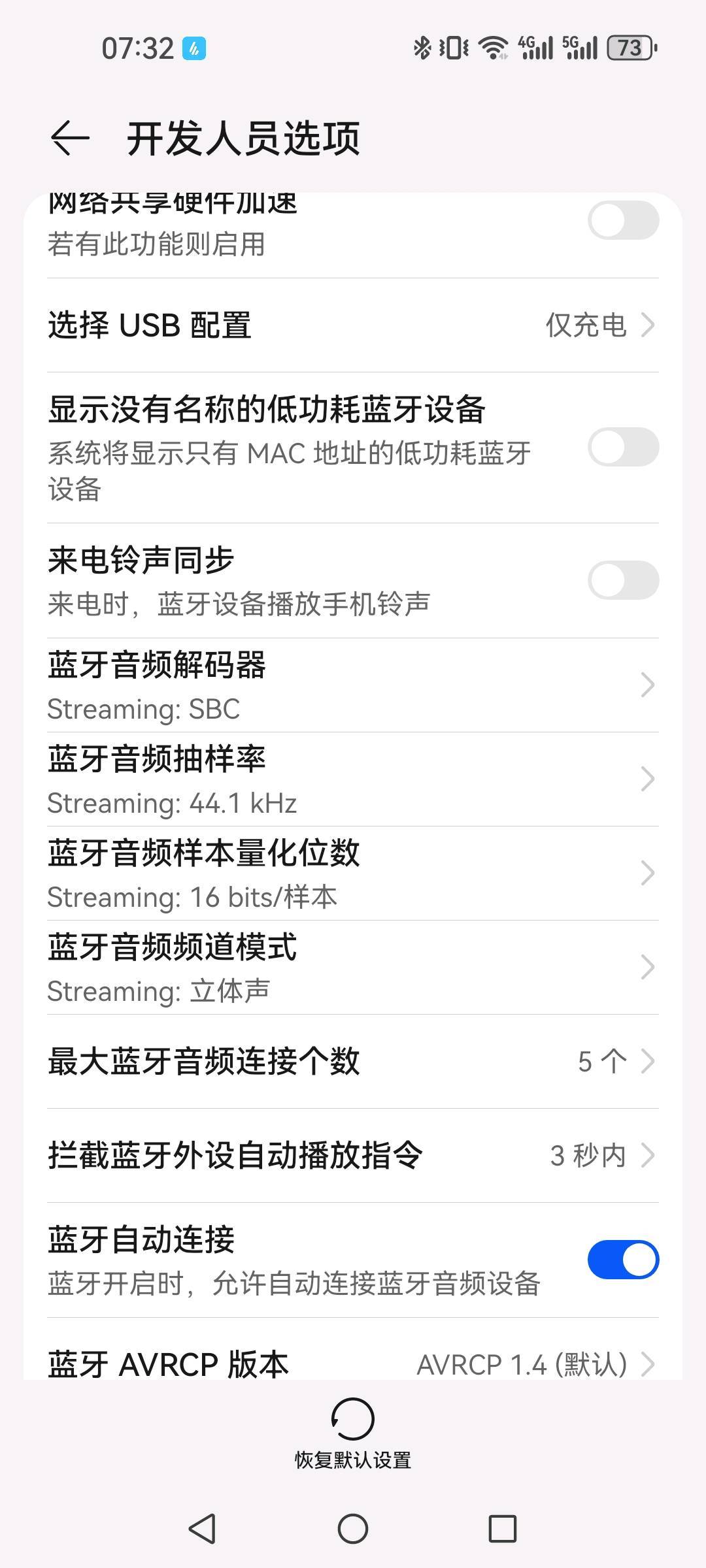The width and height of the screenshot is (706, 1568).
Task: Turn on 来电铃声同步
Action: (x=622, y=580)
